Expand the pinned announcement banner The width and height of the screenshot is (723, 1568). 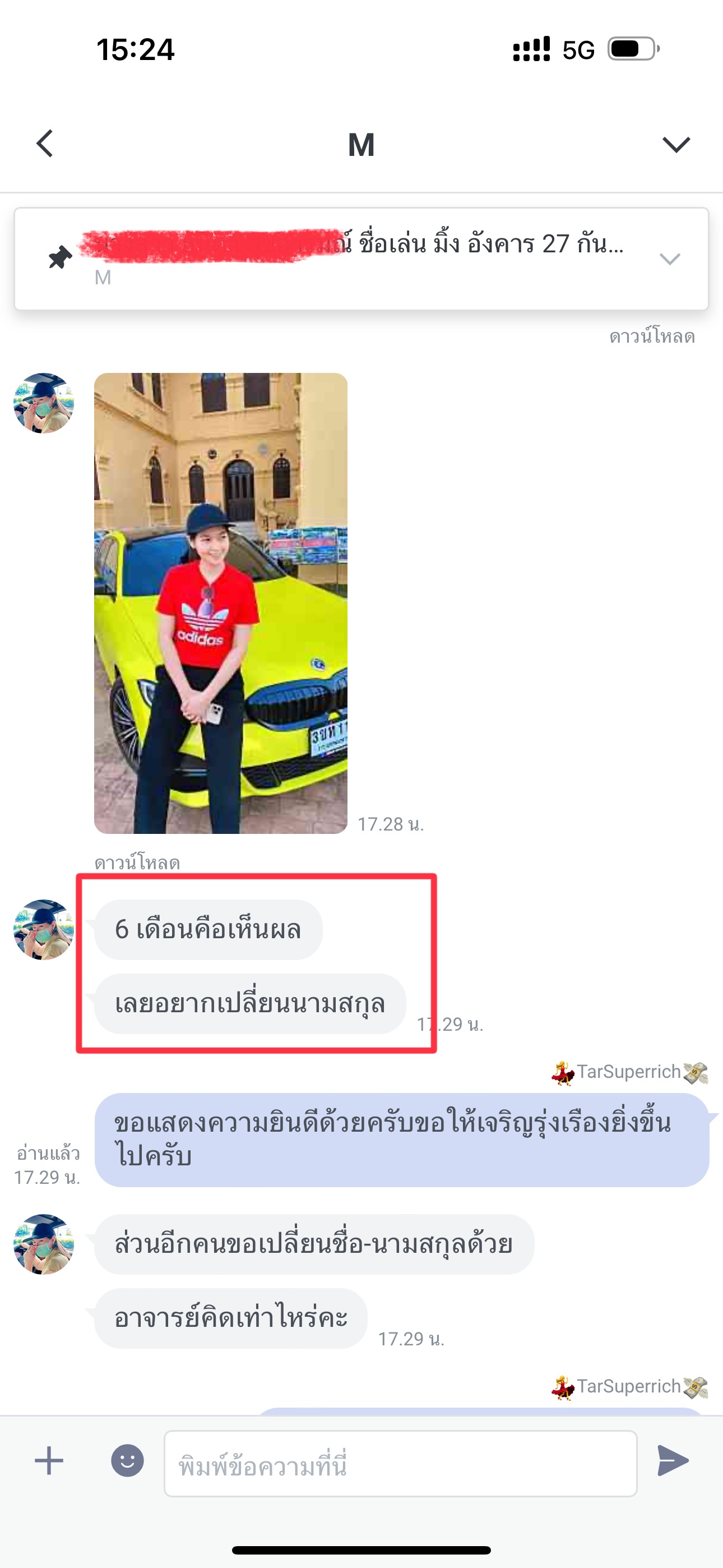669,259
